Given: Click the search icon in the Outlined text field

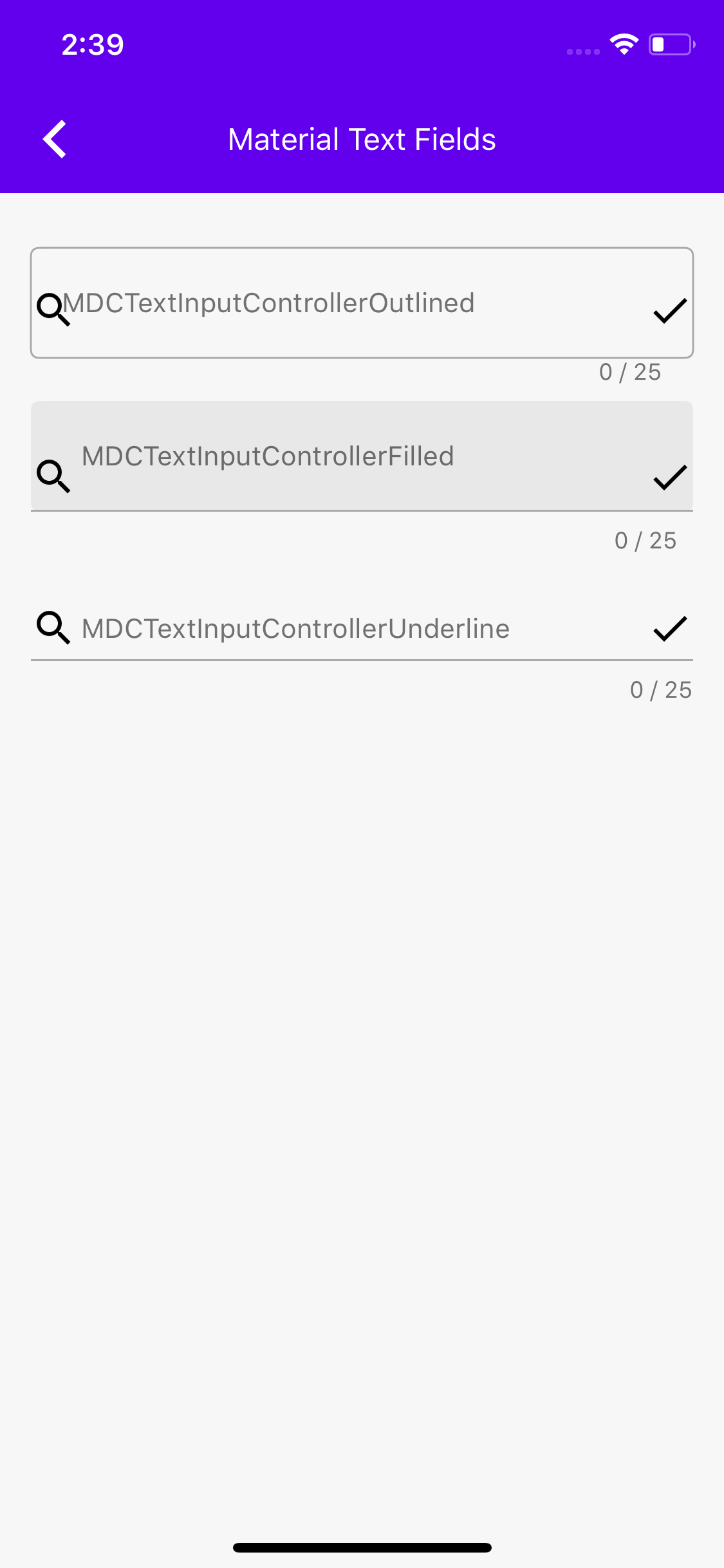Looking at the screenshot, I should 53,309.
